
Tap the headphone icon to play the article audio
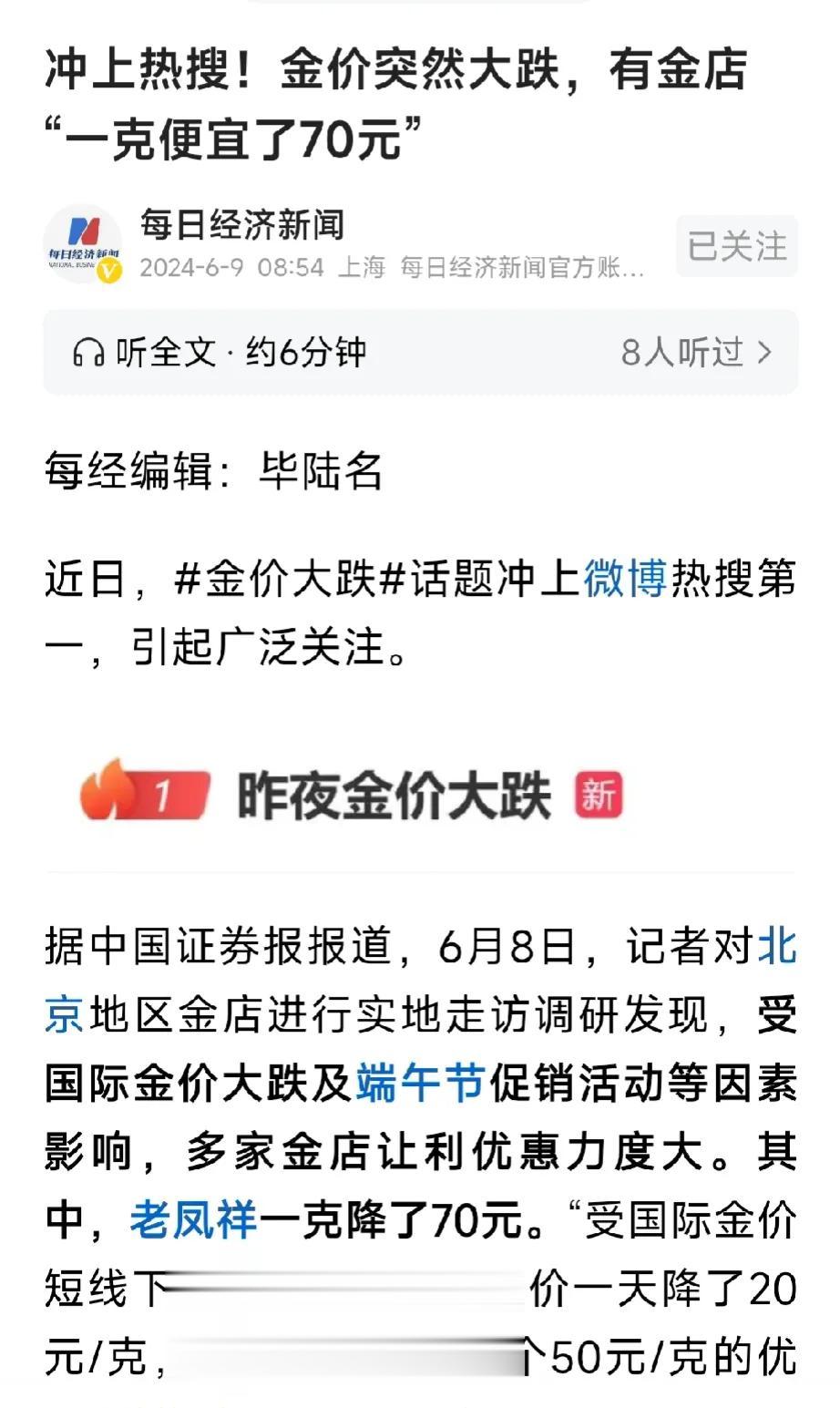click(88, 352)
